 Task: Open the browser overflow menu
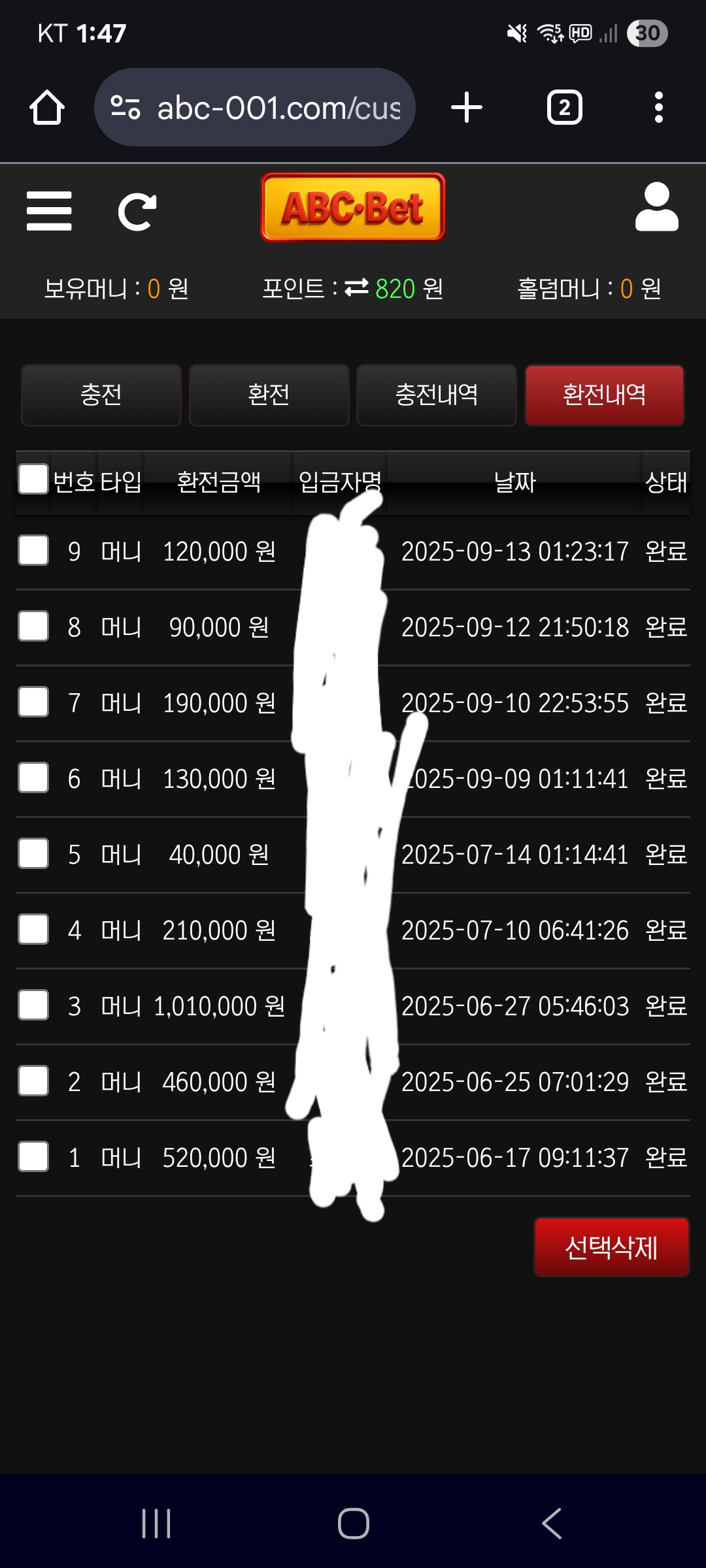tap(658, 108)
